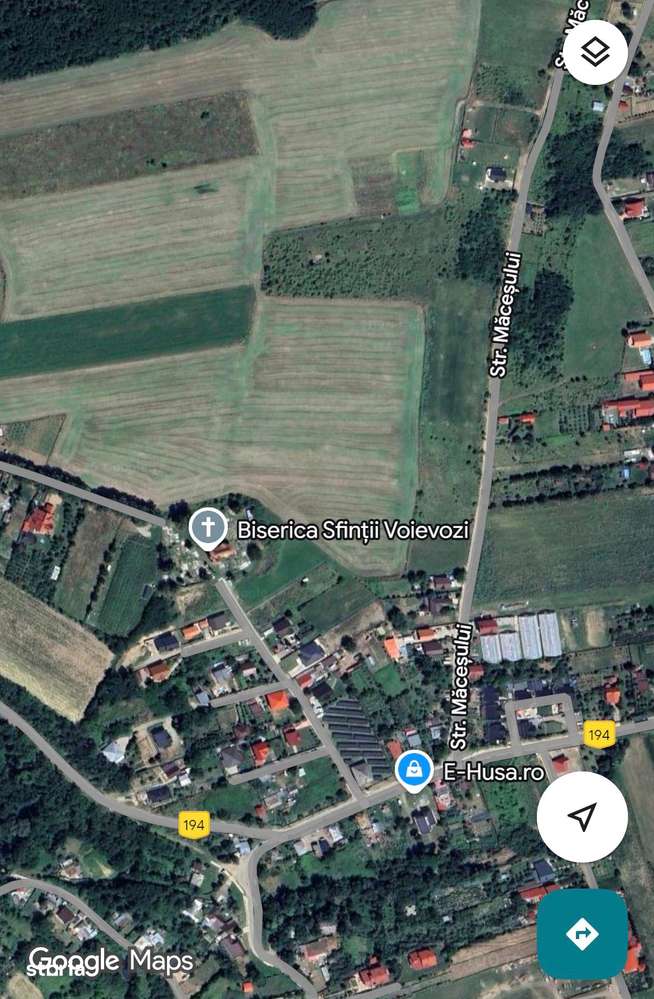Open the map layers selector

coord(595,52)
